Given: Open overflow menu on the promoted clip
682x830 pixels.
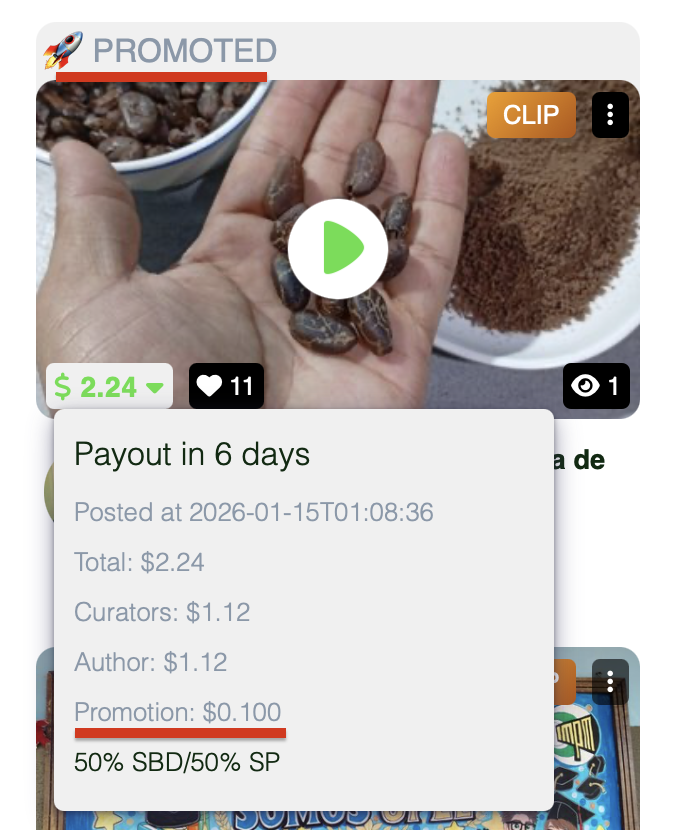Looking at the screenshot, I should [x=610, y=115].
